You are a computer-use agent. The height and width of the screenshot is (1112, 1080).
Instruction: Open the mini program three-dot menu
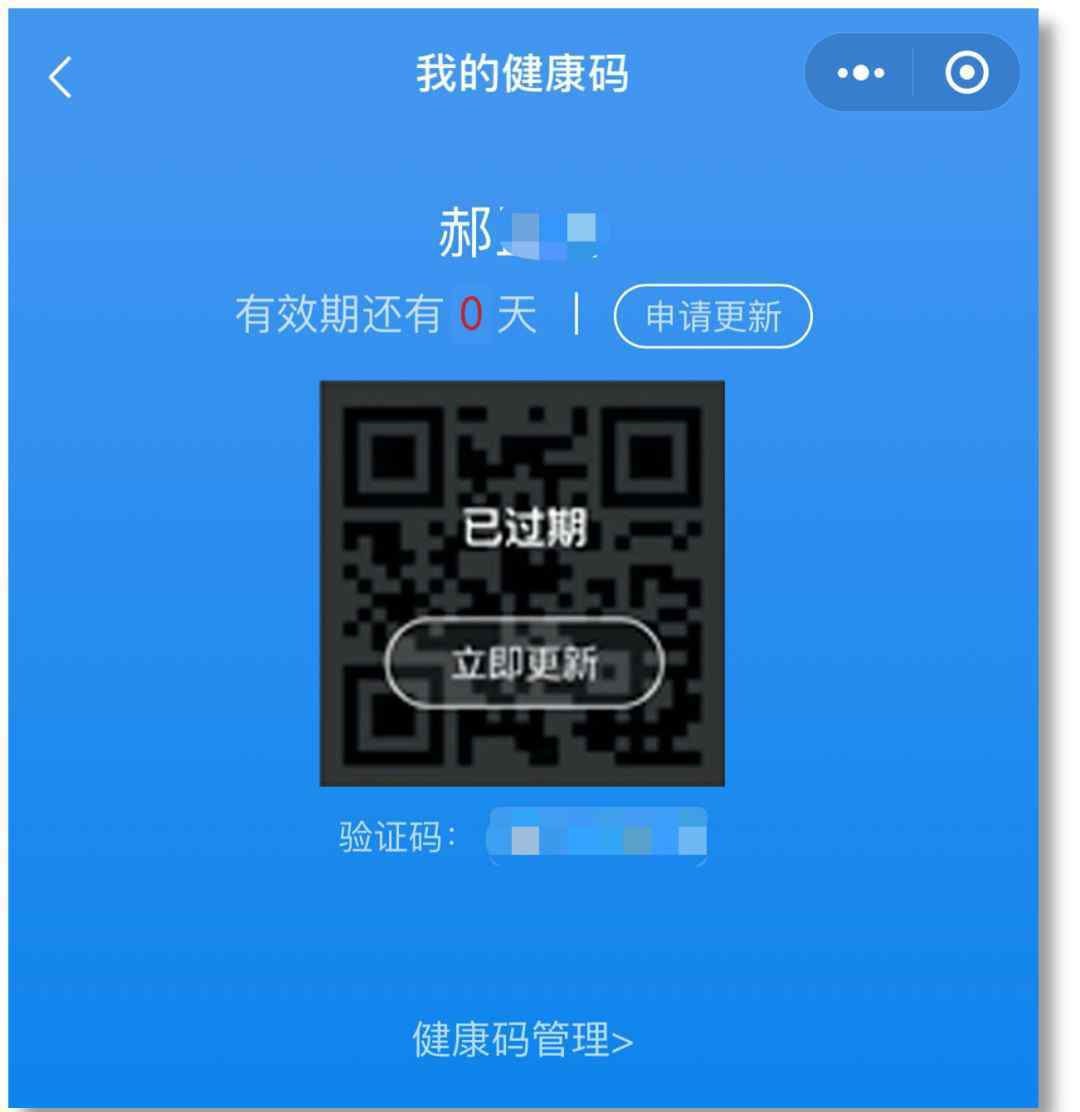(x=859, y=74)
